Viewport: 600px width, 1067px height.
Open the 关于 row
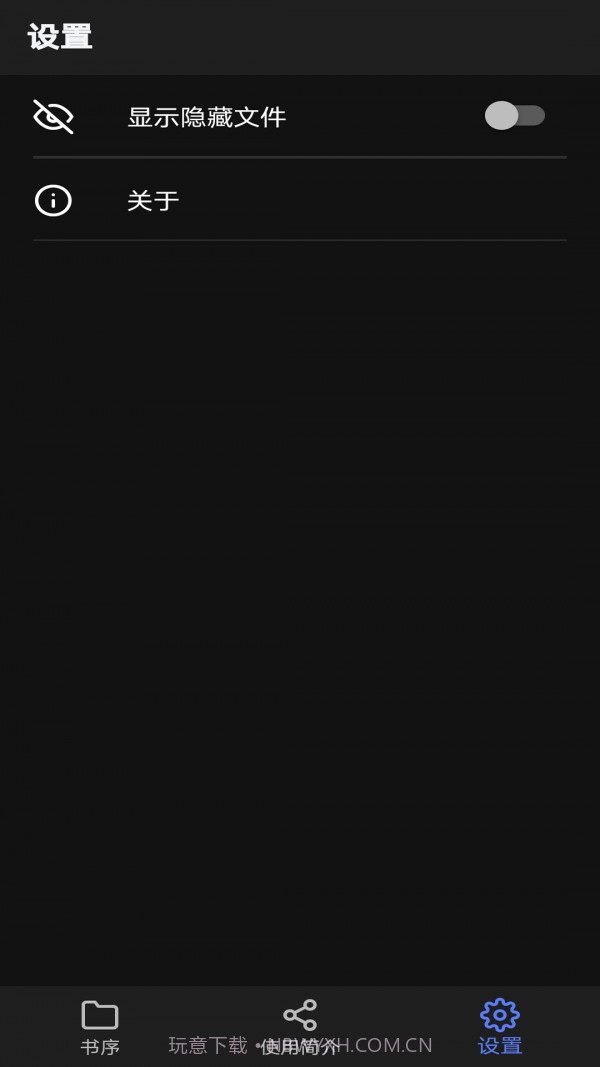pos(300,201)
